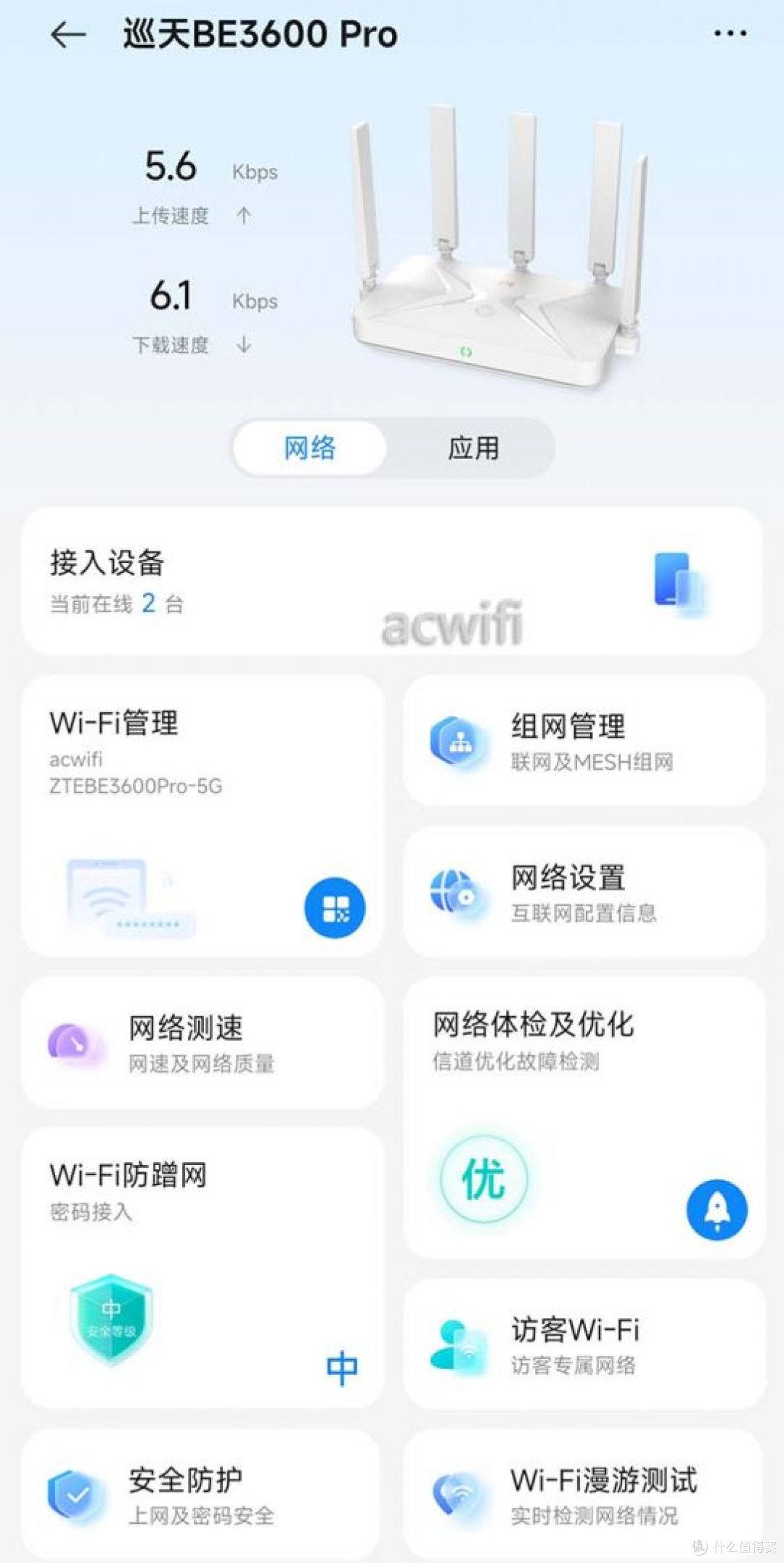
Task: Click the 优 network health status circle
Action: (483, 1178)
